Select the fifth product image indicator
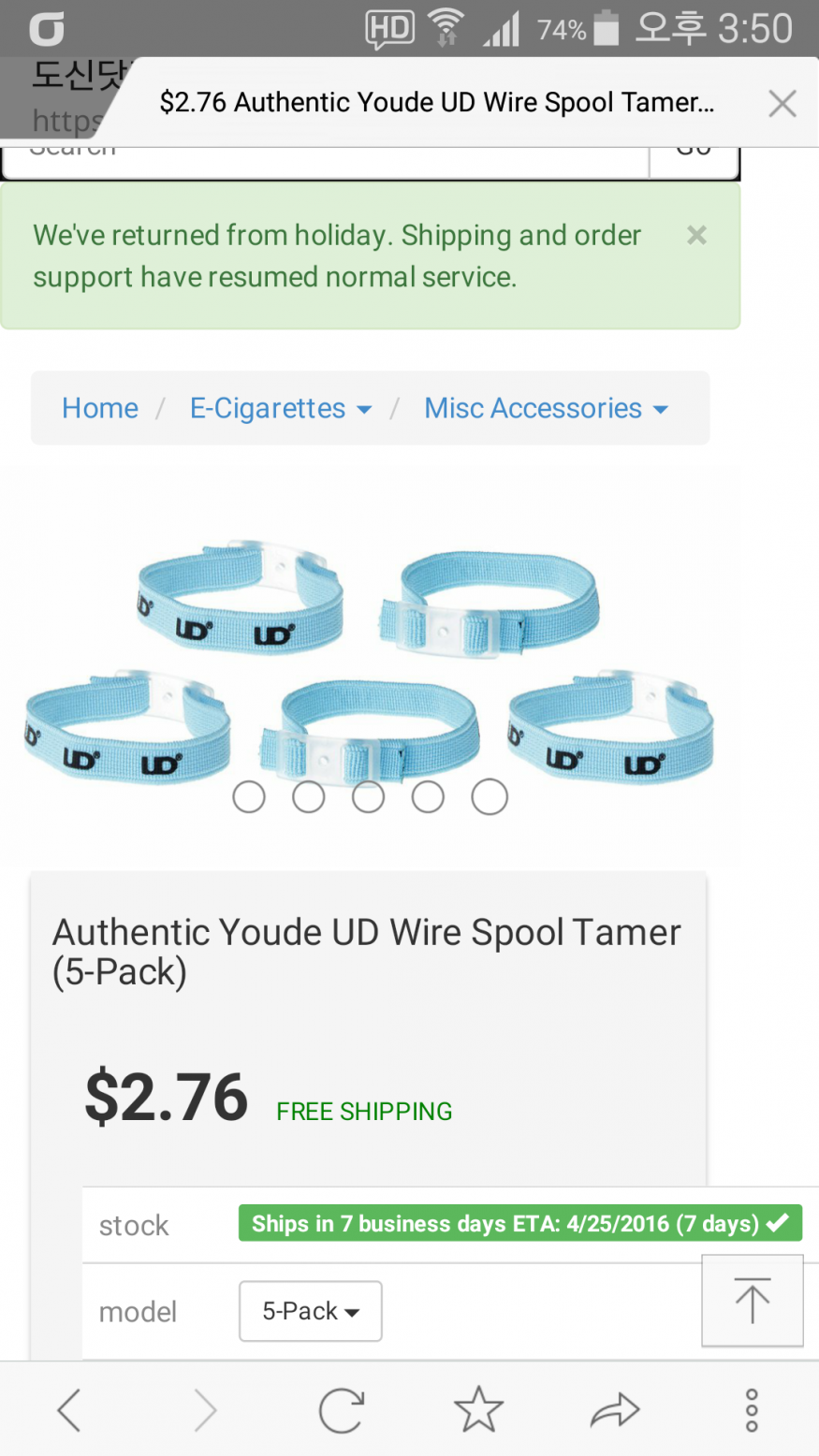 pyautogui.click(x=489, y=797)
